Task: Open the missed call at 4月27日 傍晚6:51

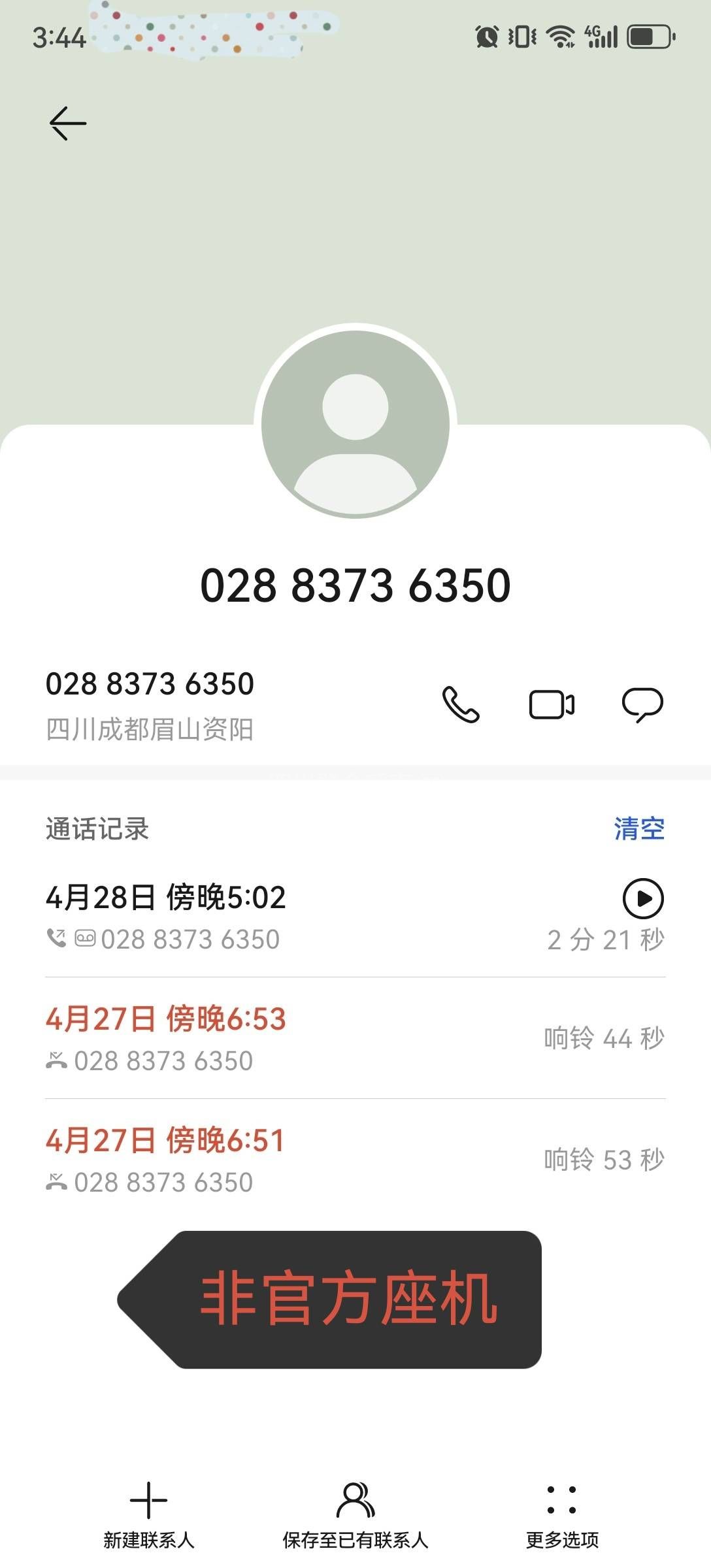Action: 261,1160
